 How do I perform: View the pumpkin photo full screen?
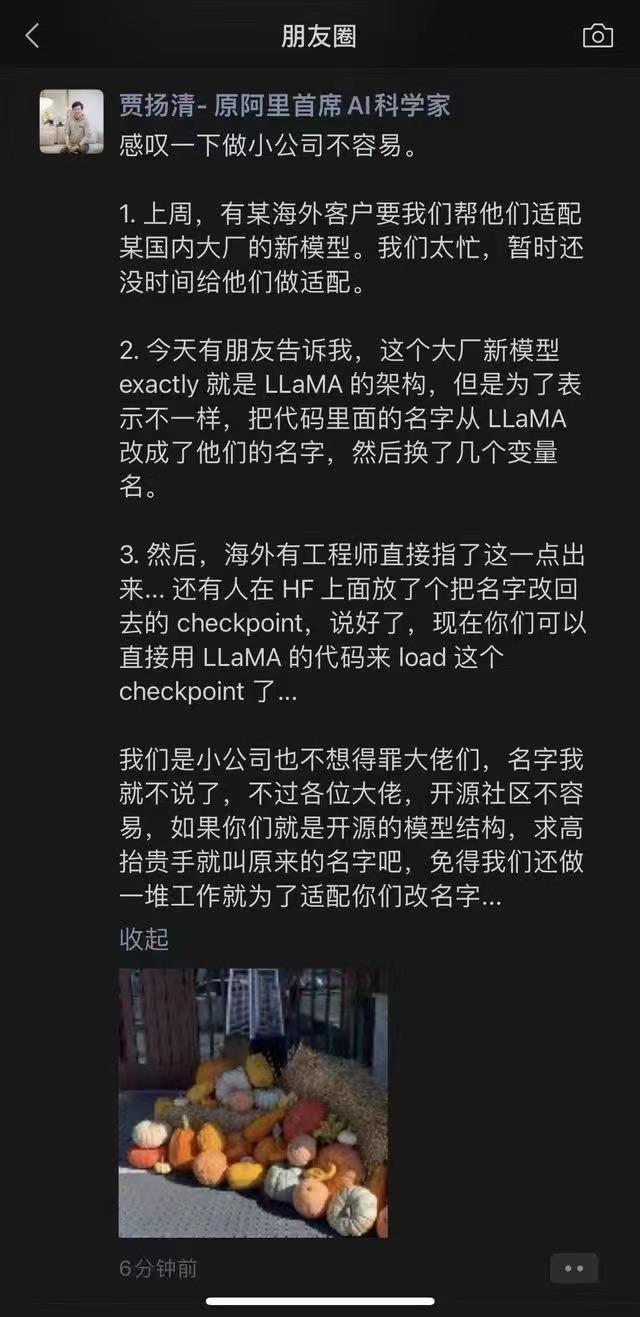pos(253,1102)
